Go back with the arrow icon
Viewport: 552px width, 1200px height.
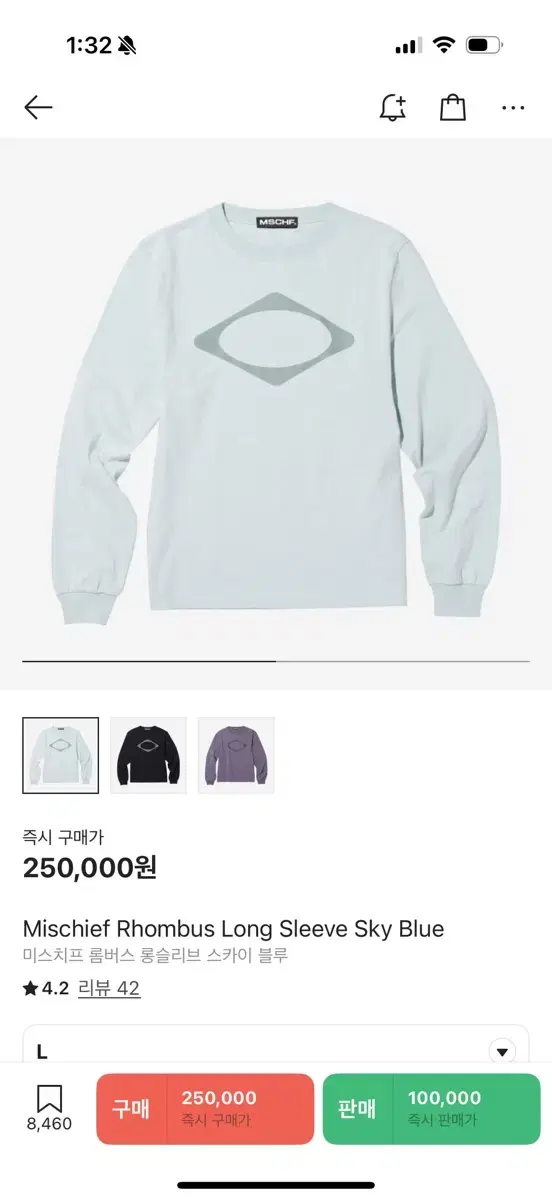tap(38, 107)
